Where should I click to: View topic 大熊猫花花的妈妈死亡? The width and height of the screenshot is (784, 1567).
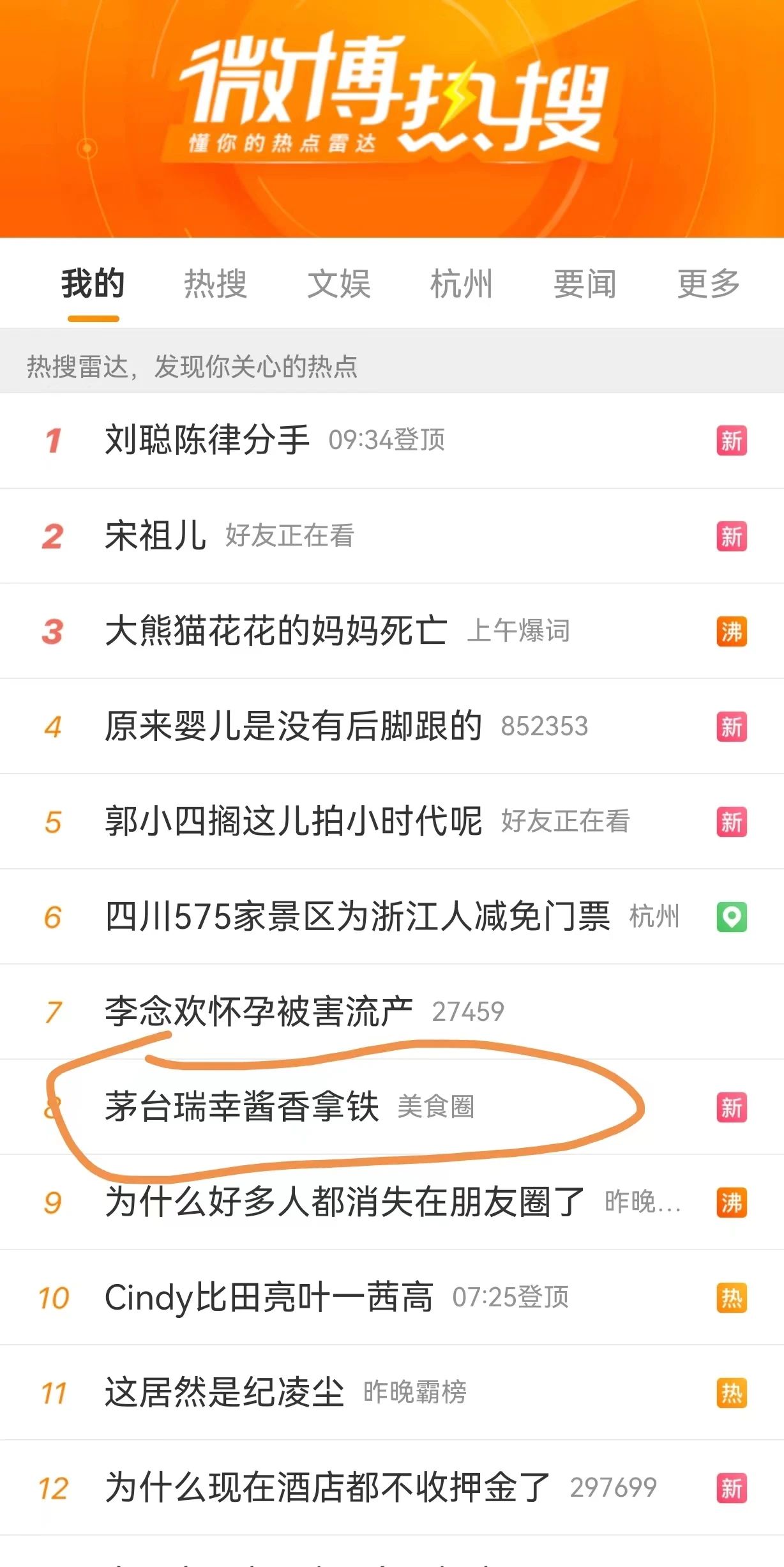(x=276, y=631)
